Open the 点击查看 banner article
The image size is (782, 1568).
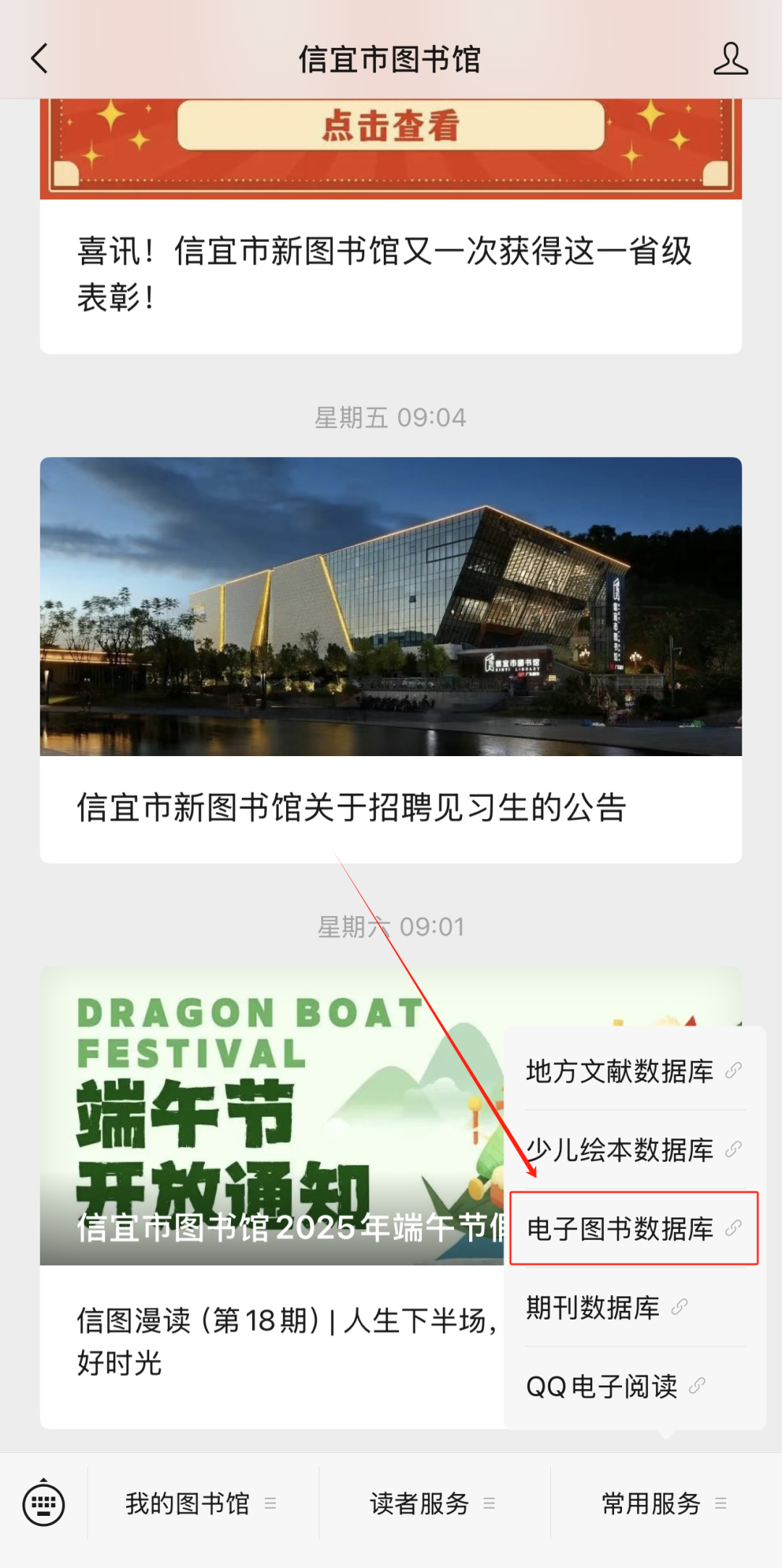pos(390,125)
